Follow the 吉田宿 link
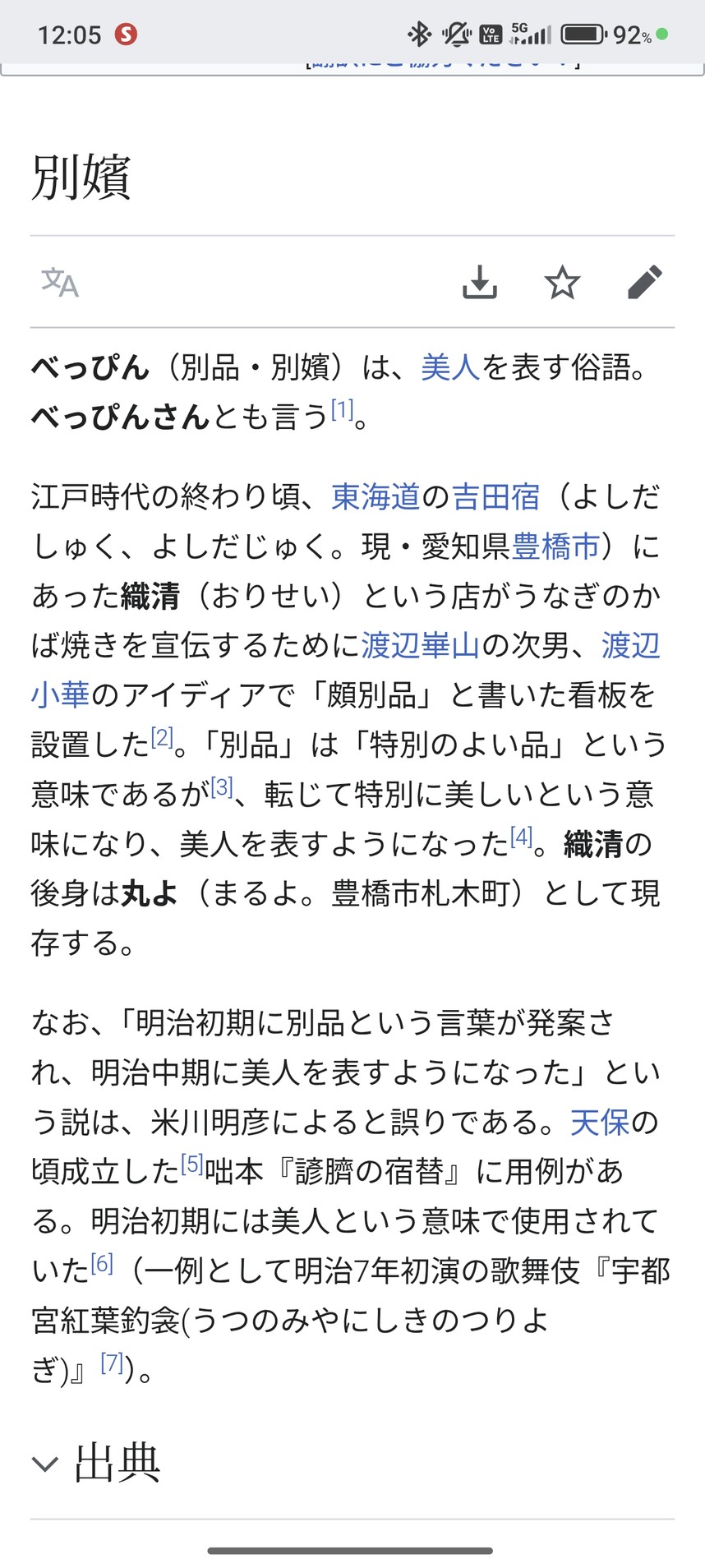 (496, 497)
